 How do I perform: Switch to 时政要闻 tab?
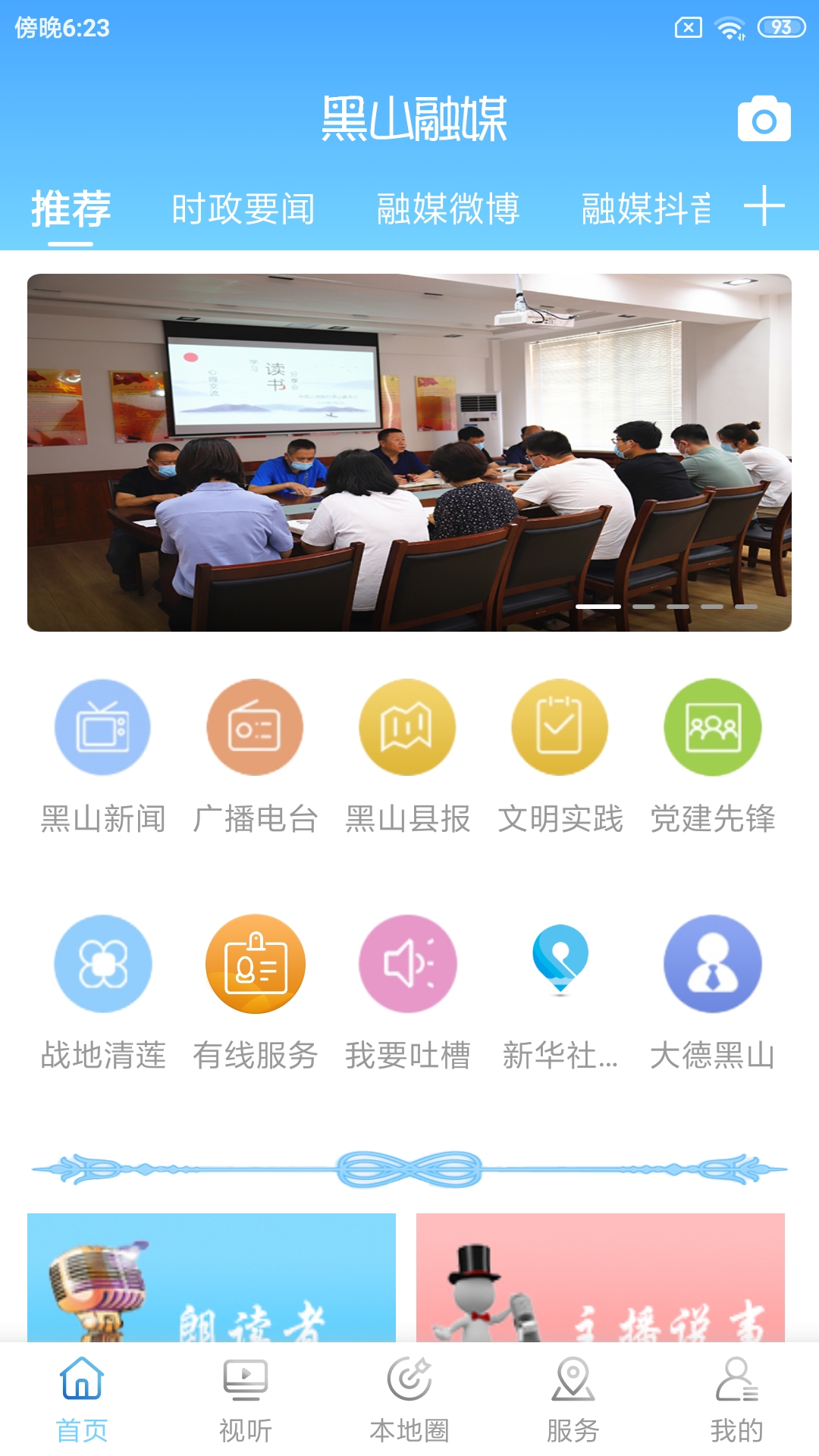[x=243, y=209]
